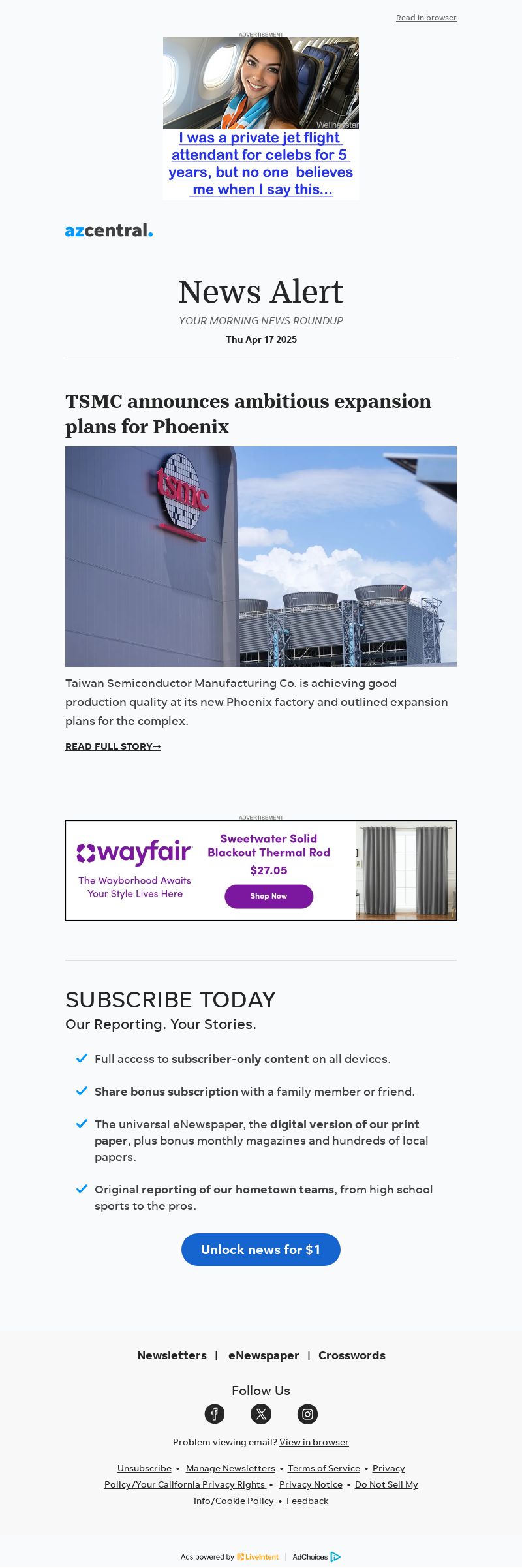Unsubscribe from this newsletter
The image size is (522, 1568).
144,1468
